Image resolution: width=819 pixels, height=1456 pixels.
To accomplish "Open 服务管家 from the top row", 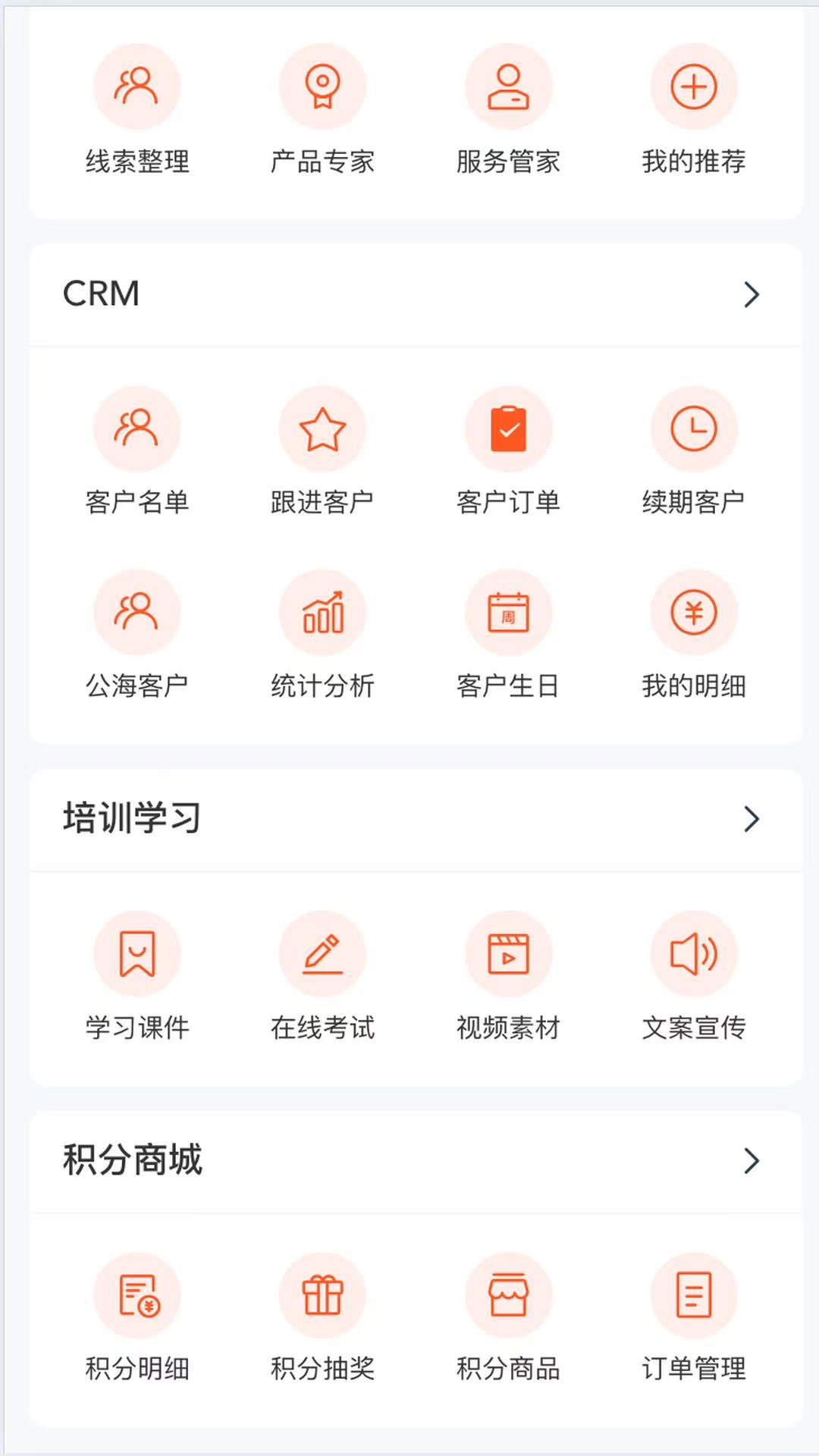I will (x=508, y=86).
